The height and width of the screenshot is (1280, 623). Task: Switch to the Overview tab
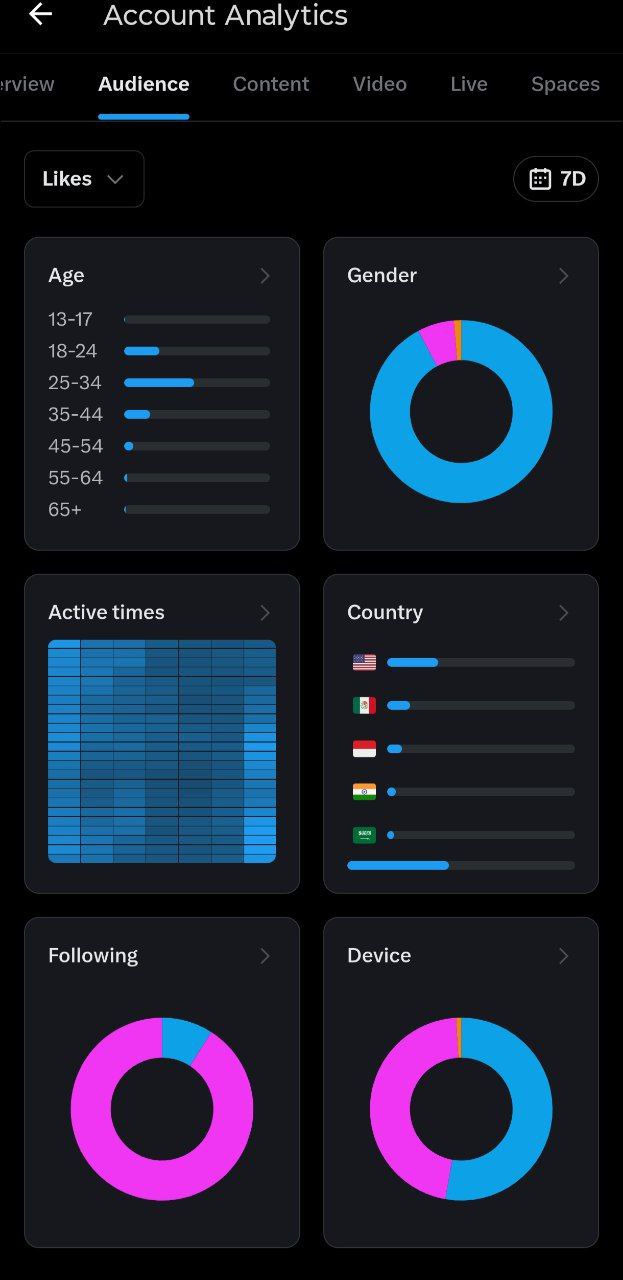point(27,85)
